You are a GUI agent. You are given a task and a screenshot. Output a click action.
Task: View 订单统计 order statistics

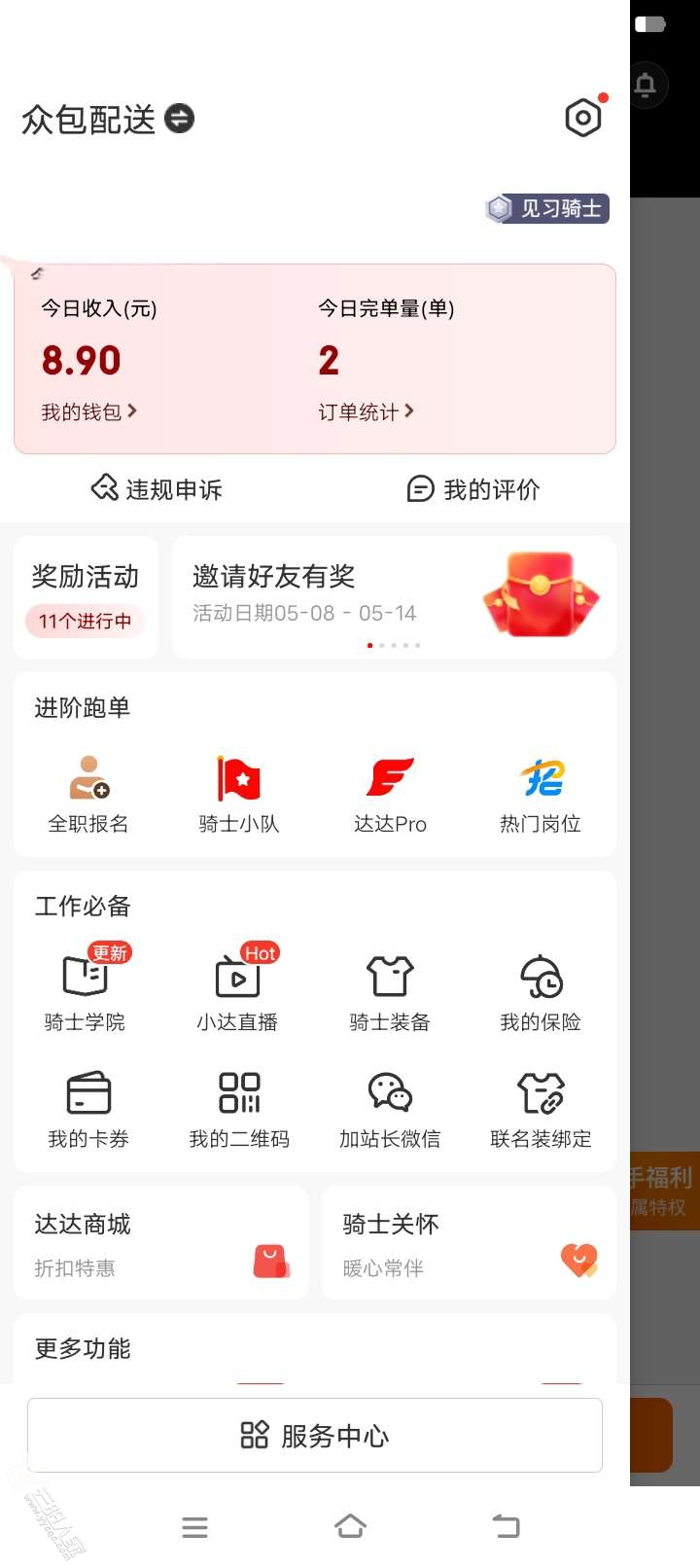pos(366,411)
